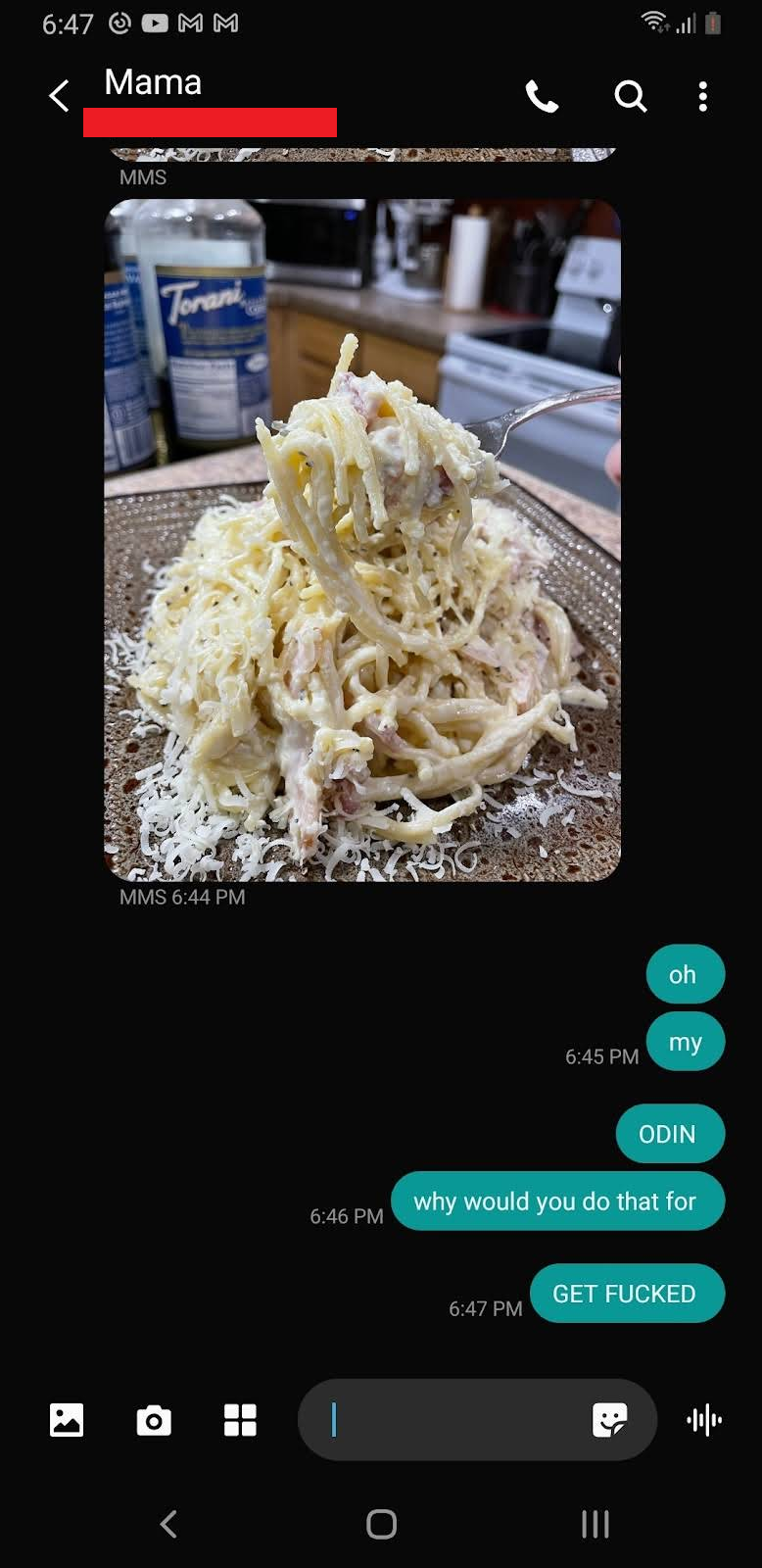
Task: Search within this conversation
Action: 630,96
